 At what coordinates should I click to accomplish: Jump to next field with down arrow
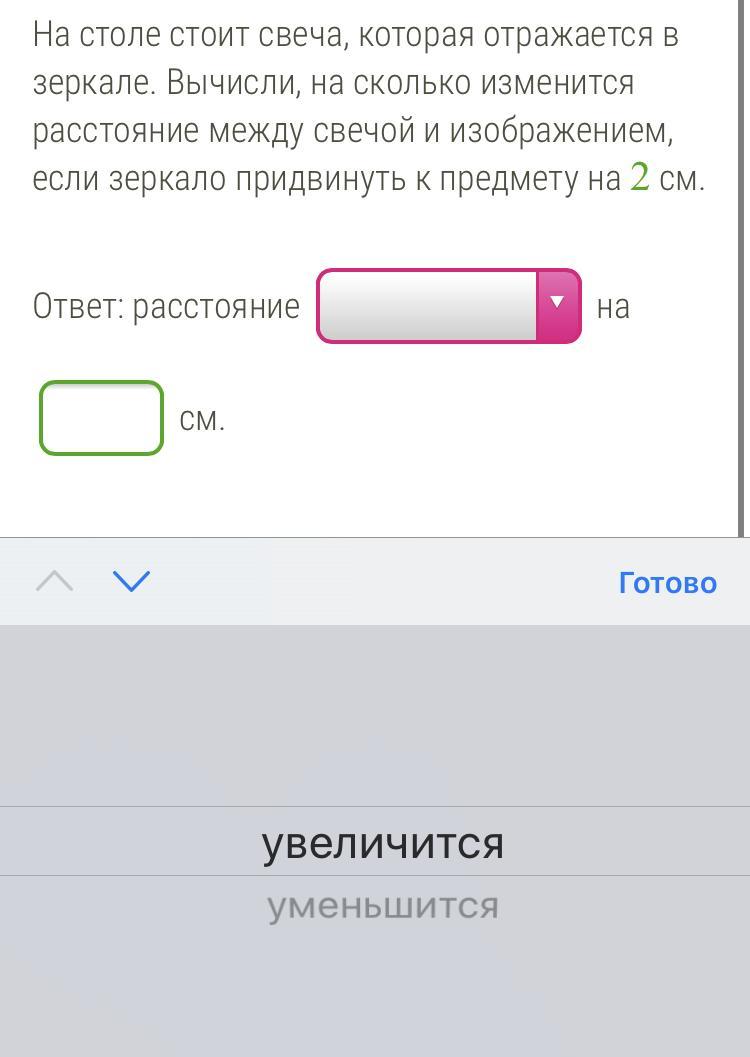[x=132, y=581]
